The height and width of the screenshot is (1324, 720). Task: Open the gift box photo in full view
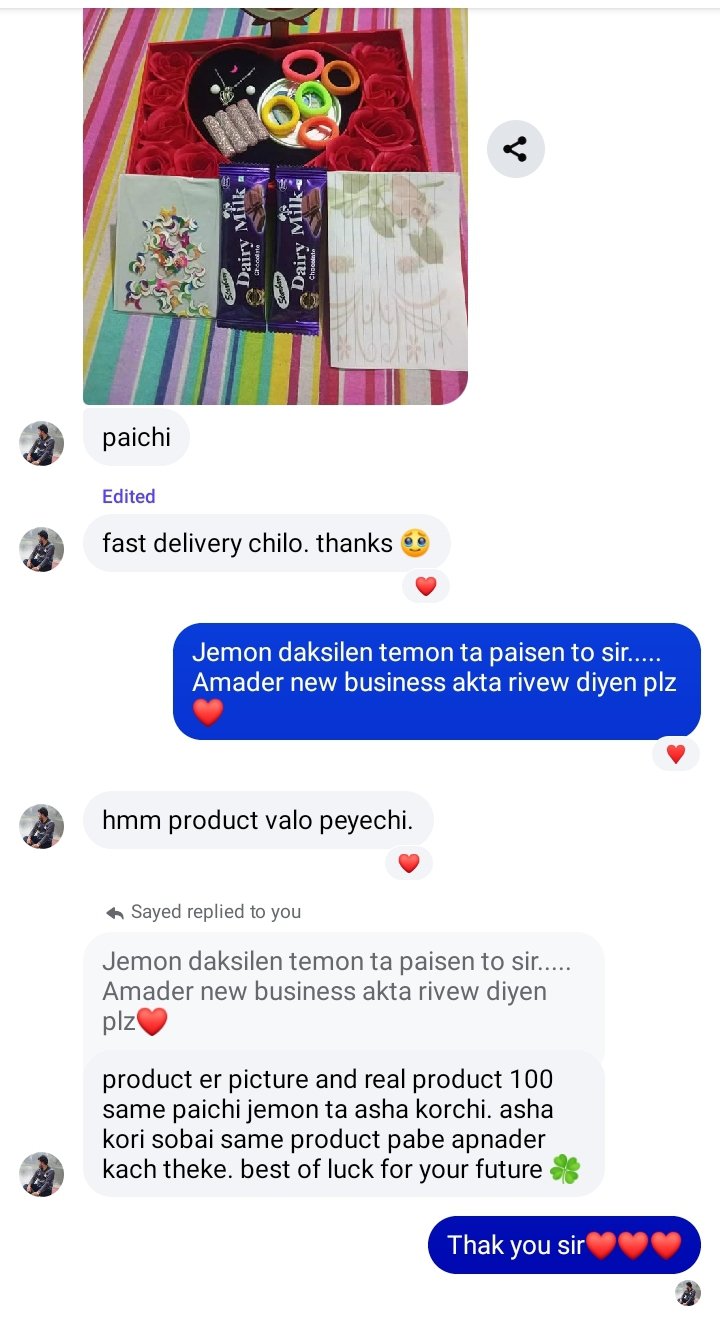tap(275, 205)
